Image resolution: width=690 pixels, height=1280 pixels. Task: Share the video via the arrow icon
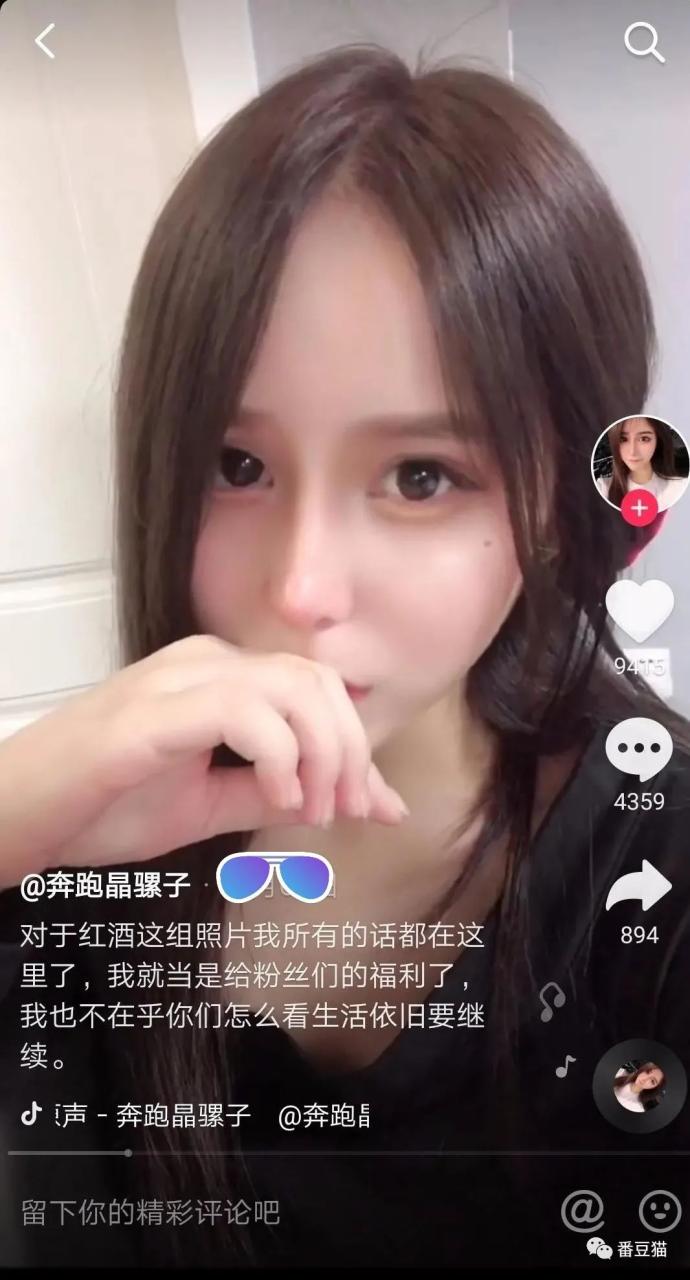[x=639, y=886]
